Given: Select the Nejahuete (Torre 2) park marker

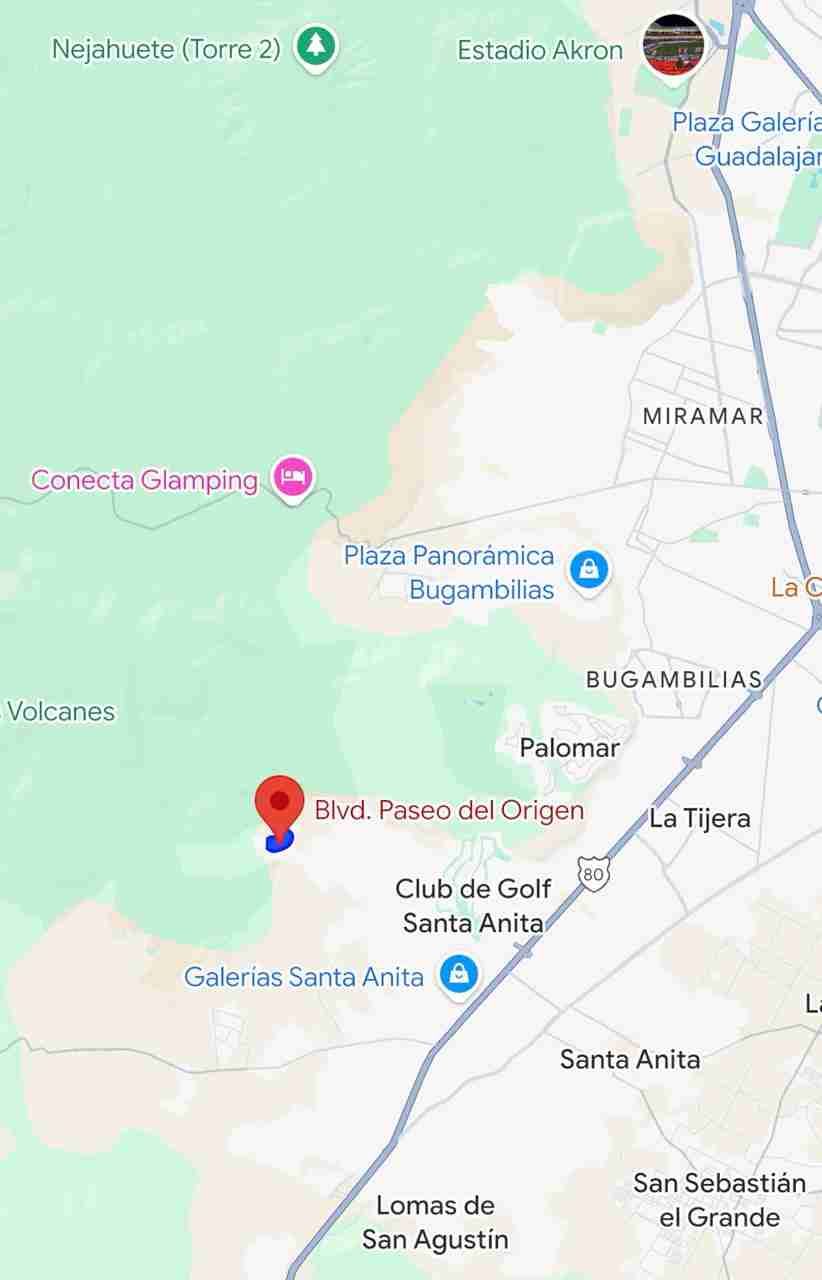Looking at the screenshot, I should [316, 47].
